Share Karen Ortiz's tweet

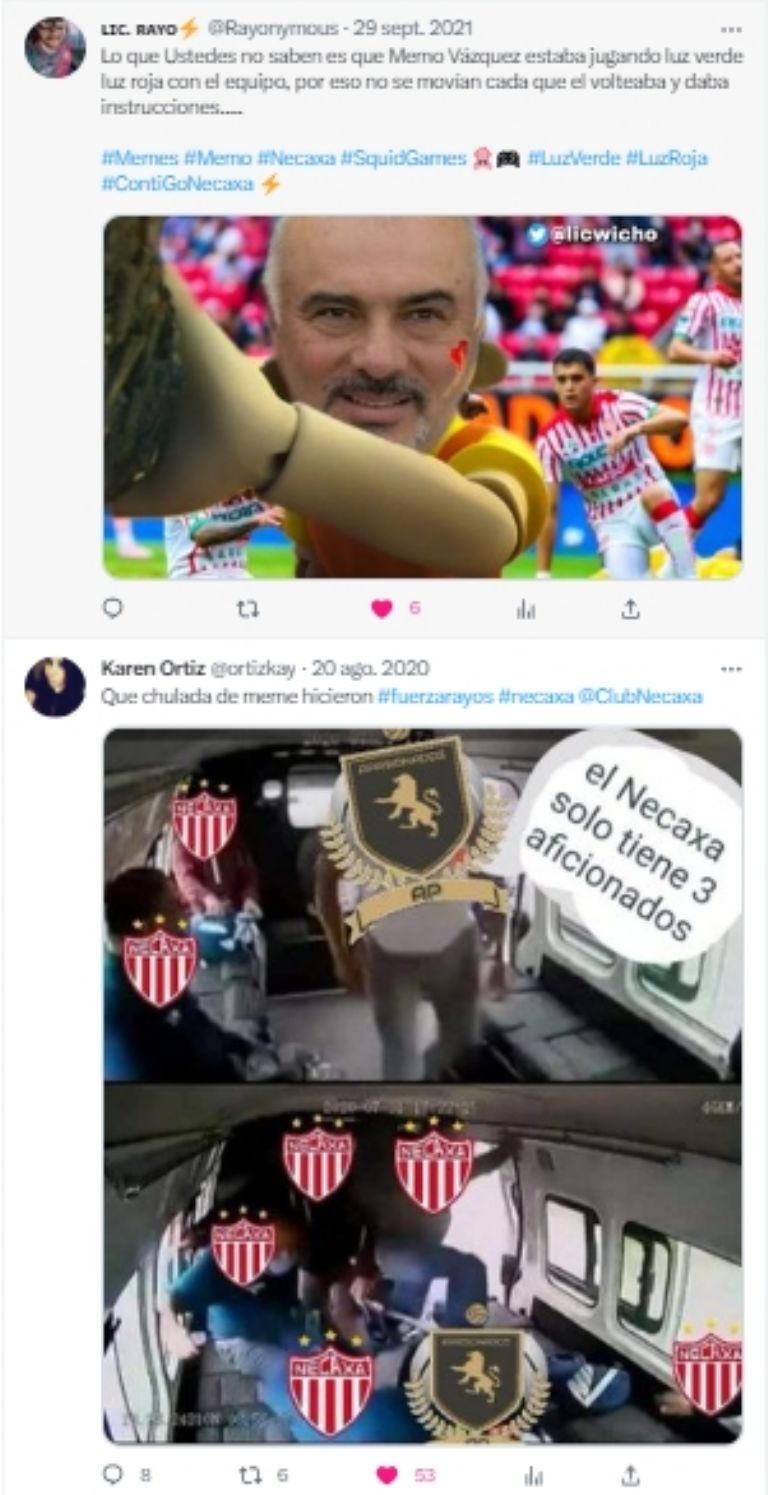(x=630, y=1474)
